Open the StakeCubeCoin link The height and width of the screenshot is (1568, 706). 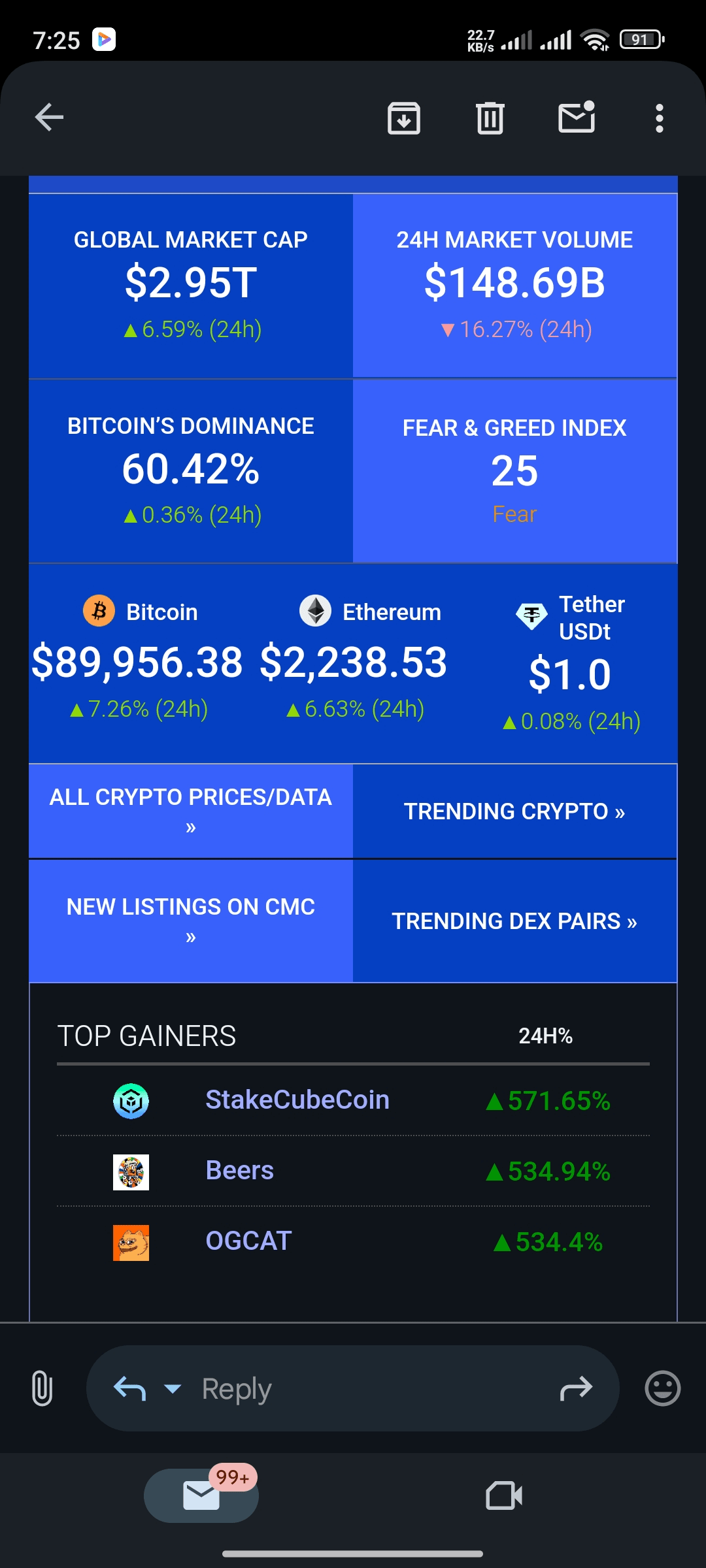(297, 1100)
